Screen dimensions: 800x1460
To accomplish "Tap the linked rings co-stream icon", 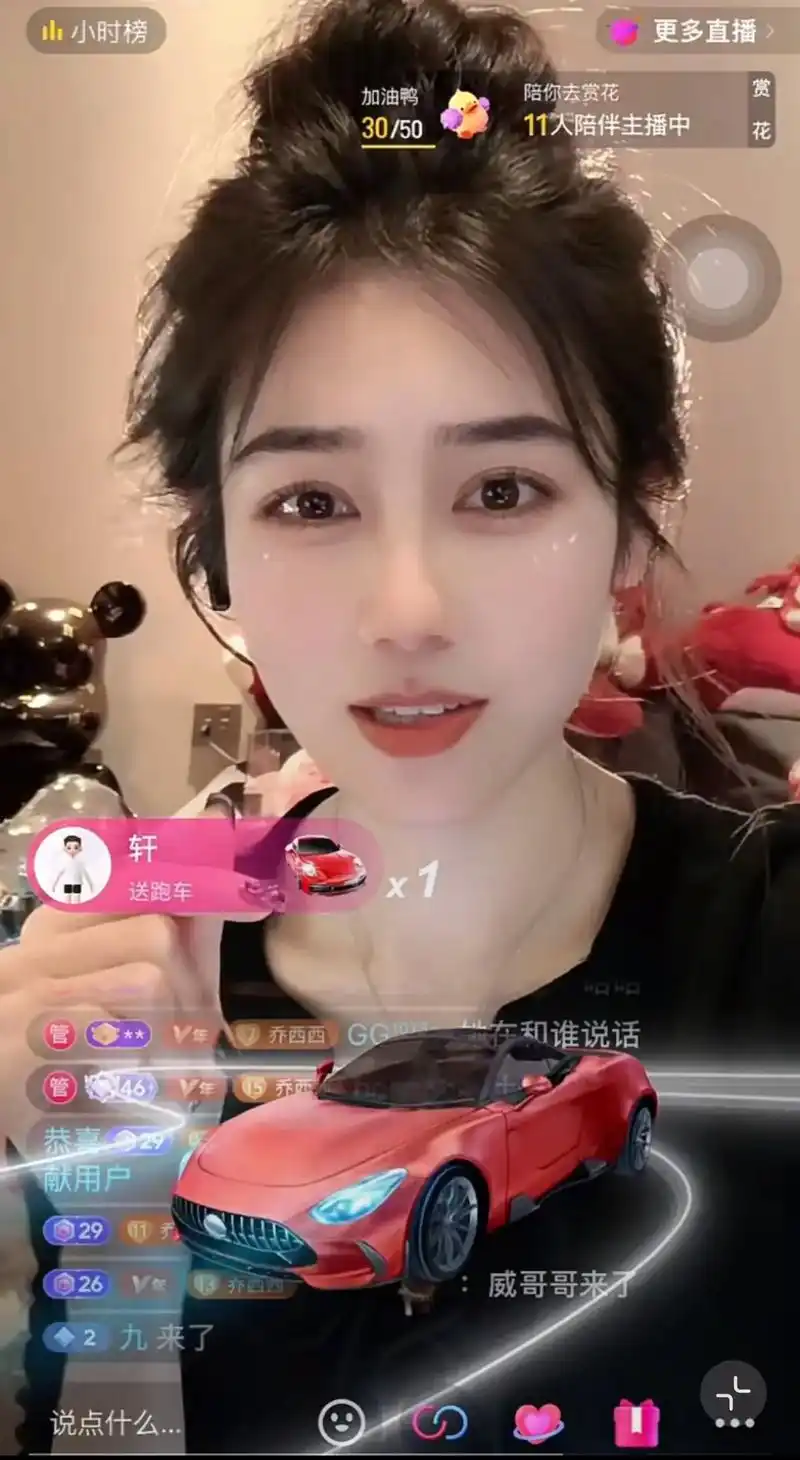I will 441,1422.
